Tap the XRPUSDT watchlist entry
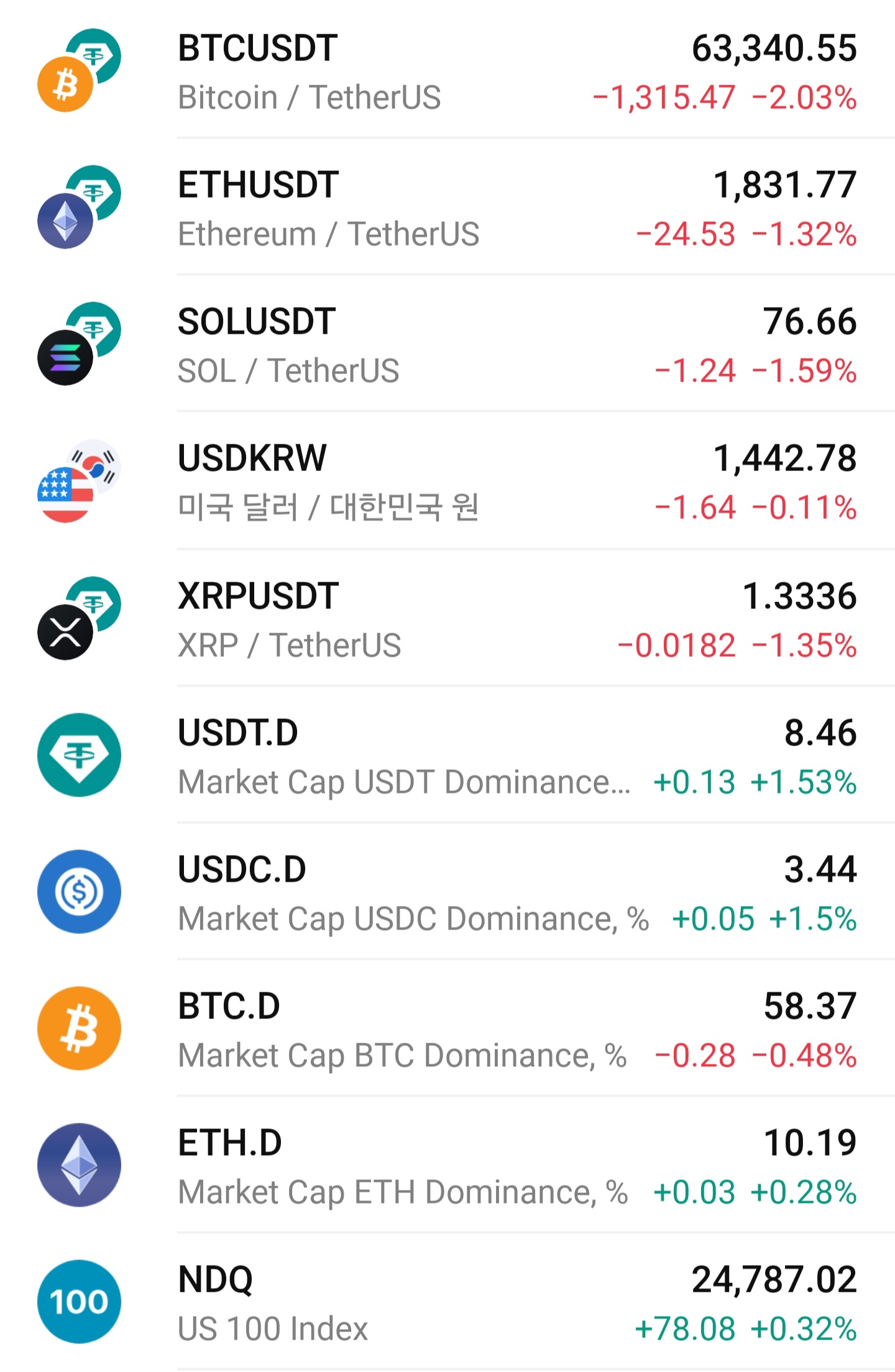This screenshot has width=895, height=1372. coord(447,620)
